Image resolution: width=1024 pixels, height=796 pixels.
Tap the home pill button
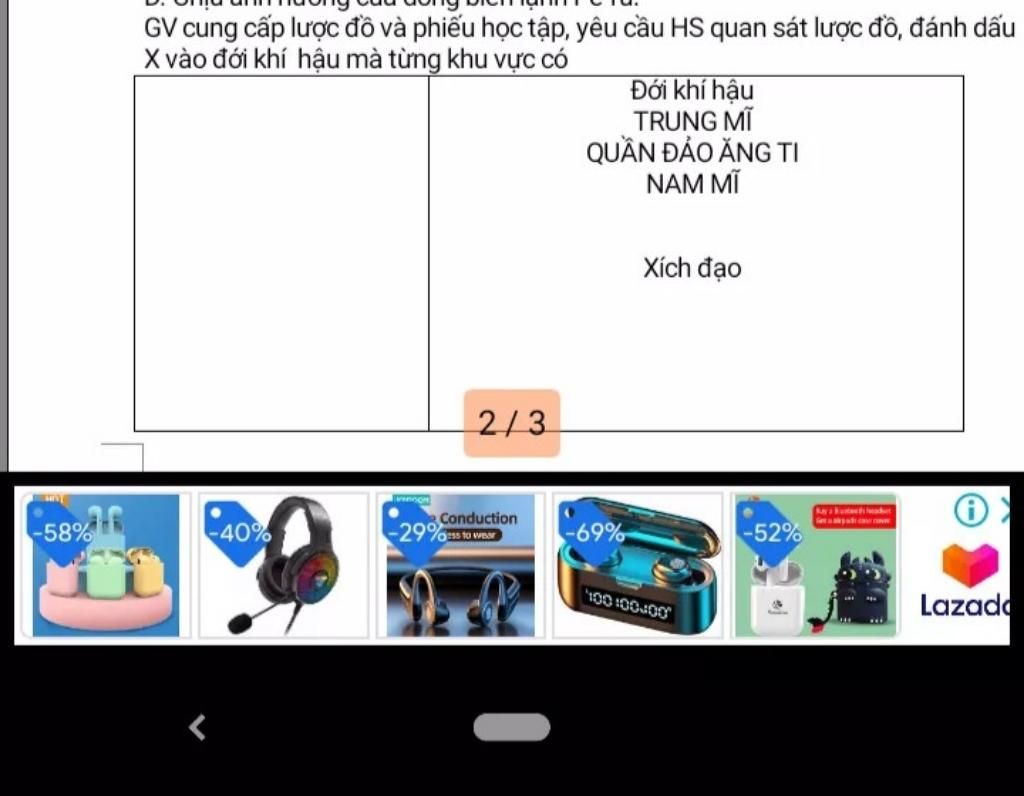(x=512, y=727)
